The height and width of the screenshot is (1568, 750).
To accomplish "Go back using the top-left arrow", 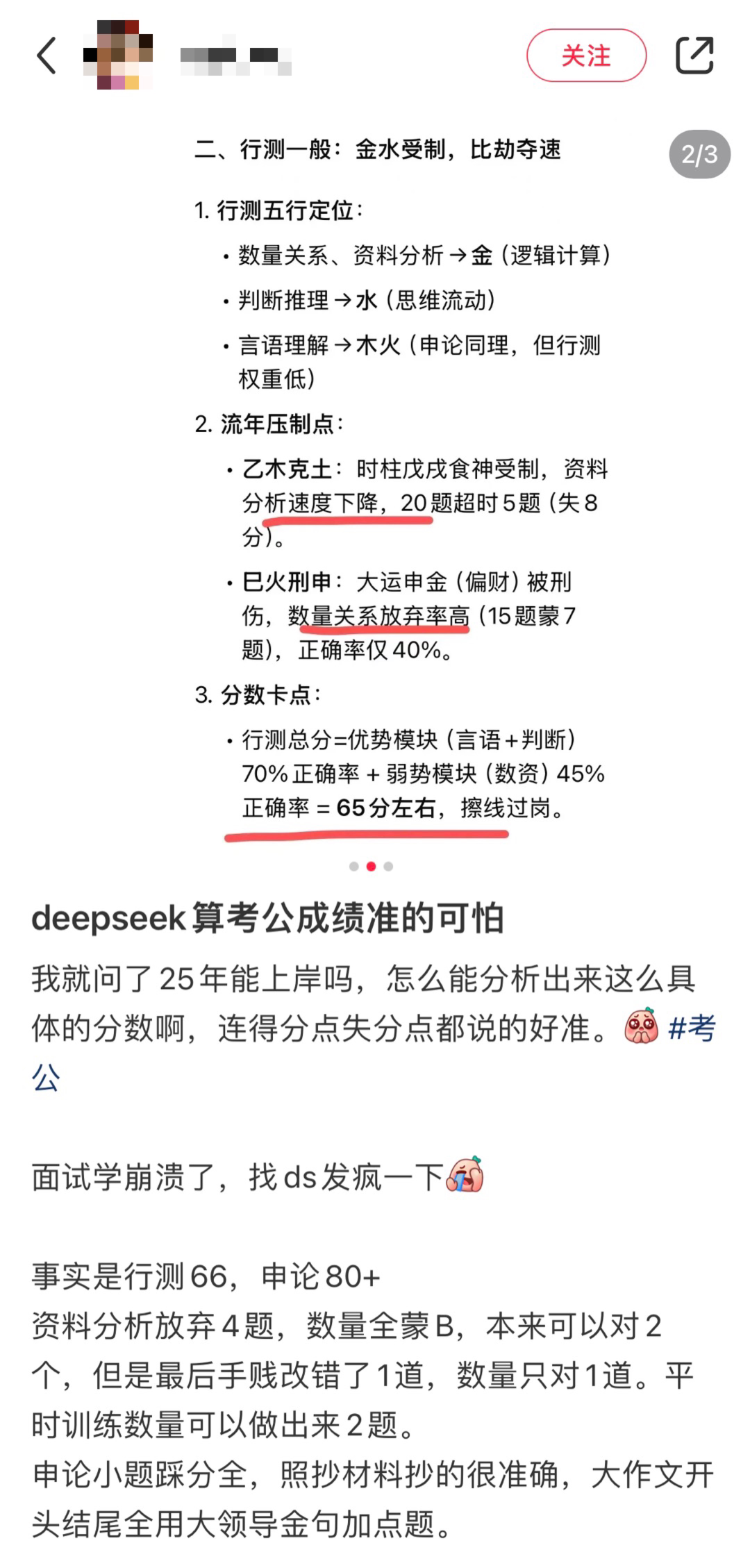I will click(x=47, y=56).
